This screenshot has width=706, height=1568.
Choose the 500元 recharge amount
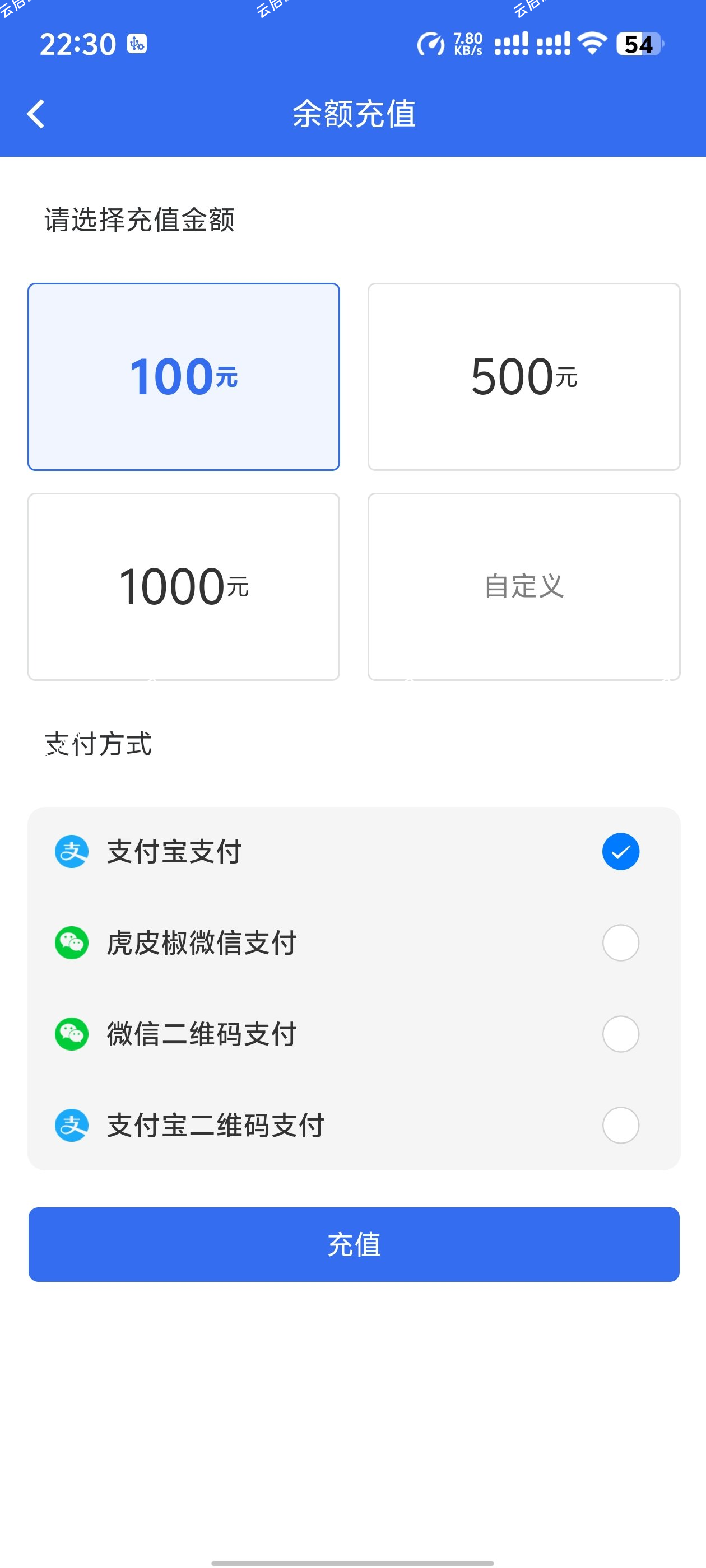pos(523,376)
